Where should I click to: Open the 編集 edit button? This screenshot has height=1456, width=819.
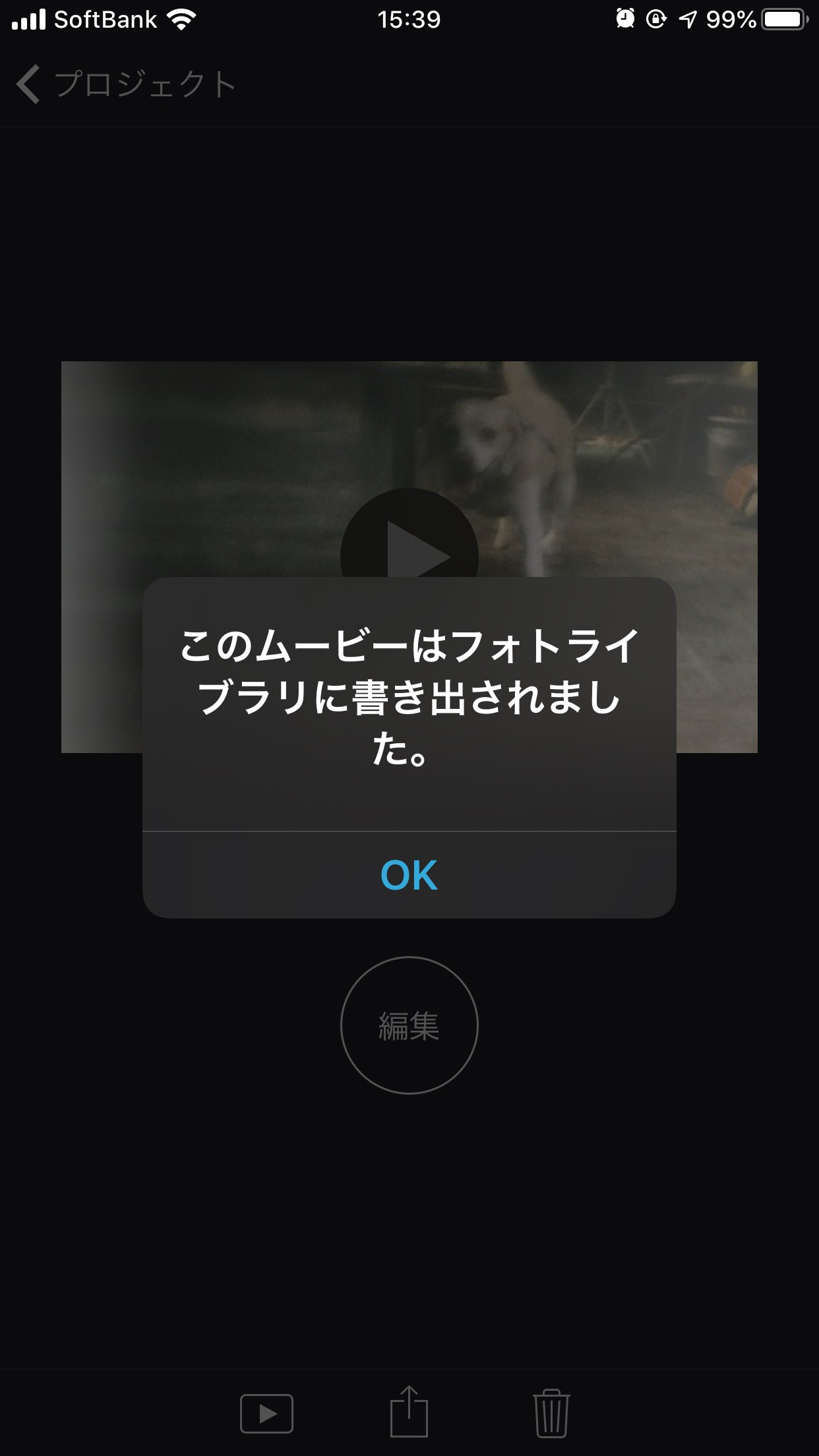pos(409,1025)
